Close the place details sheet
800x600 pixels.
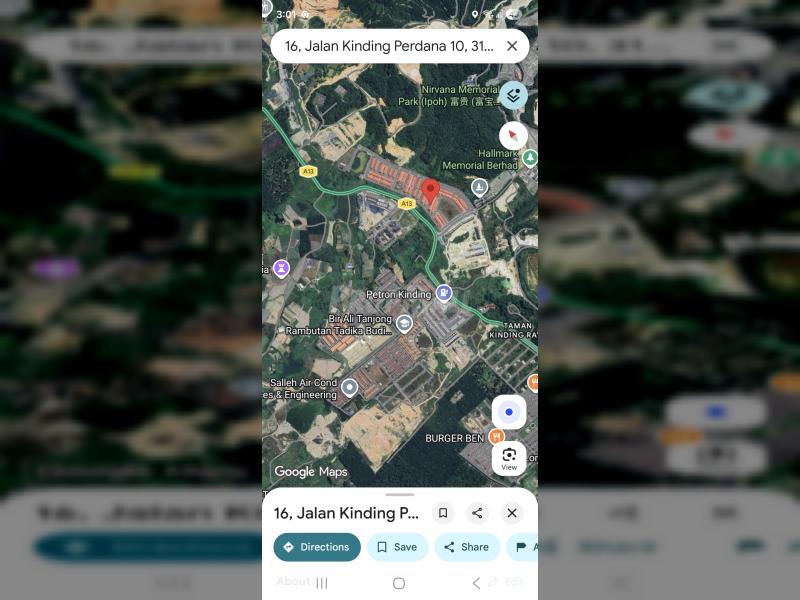coord(512,513)
